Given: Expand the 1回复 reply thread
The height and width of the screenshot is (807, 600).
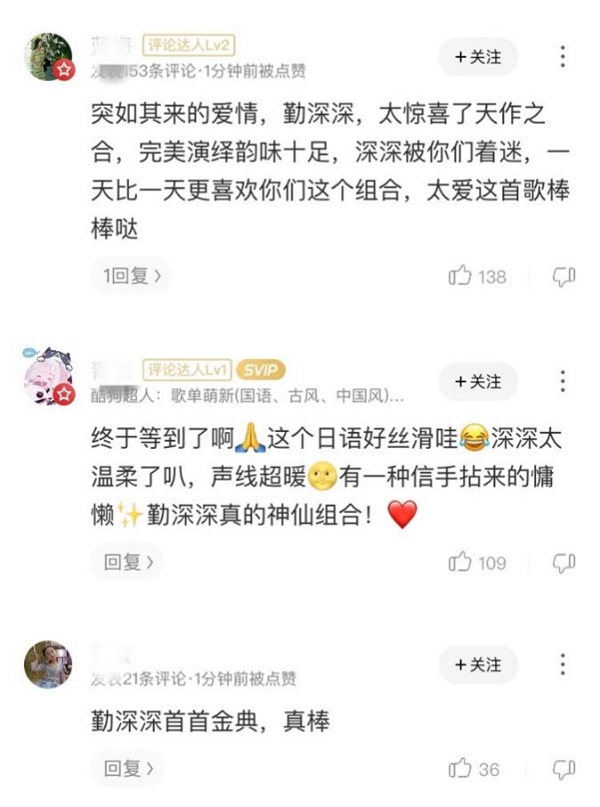Looking at the screenshot, I should click(x=129, y=275).
